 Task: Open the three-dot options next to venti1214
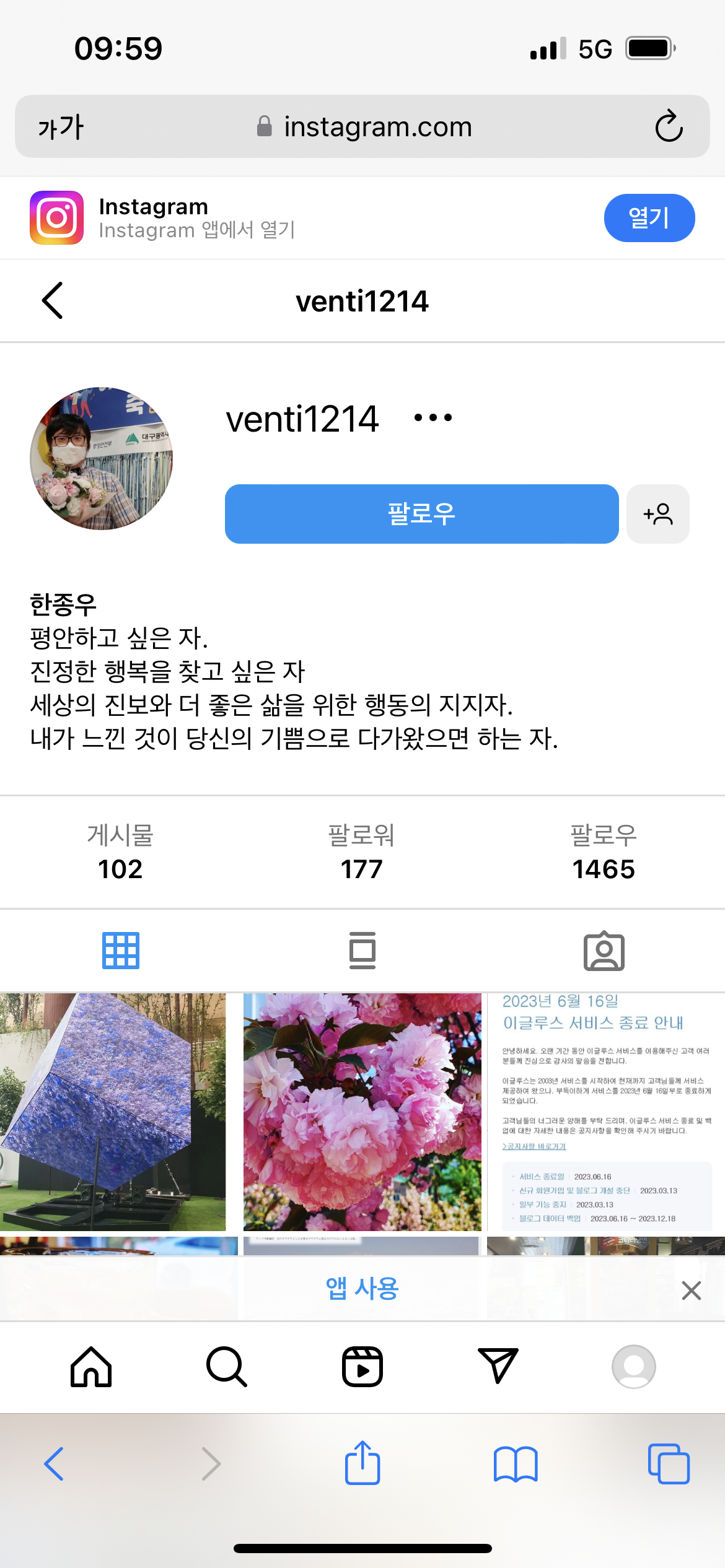(x=433, y=418)
